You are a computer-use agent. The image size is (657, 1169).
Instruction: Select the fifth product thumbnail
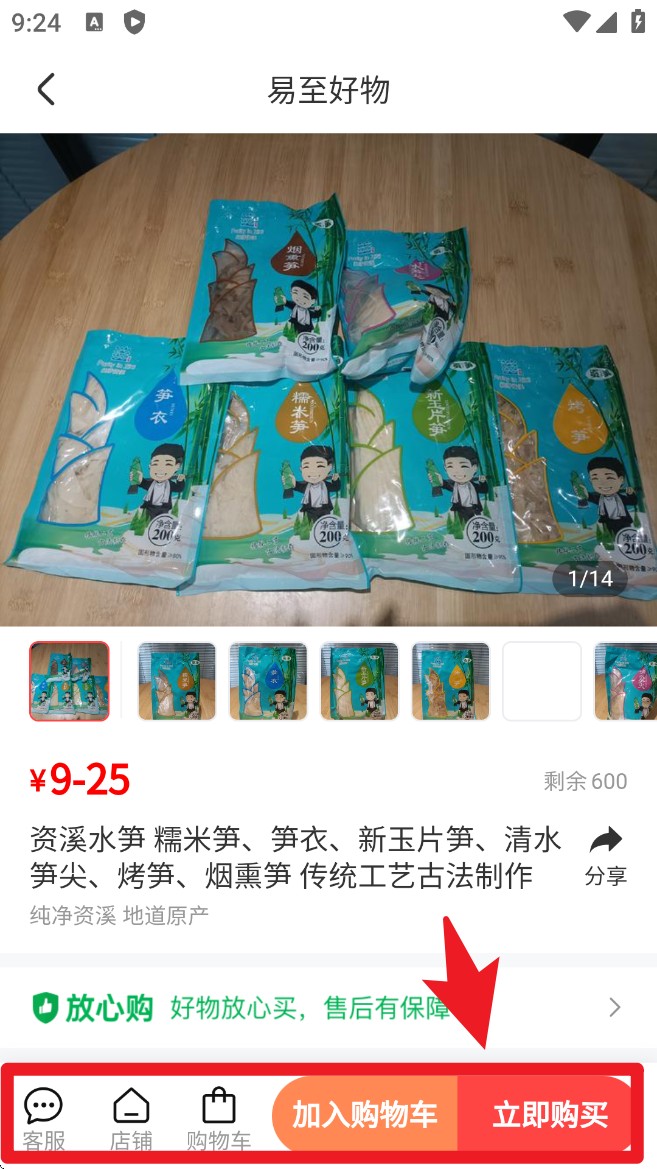[x=451, y=681]
